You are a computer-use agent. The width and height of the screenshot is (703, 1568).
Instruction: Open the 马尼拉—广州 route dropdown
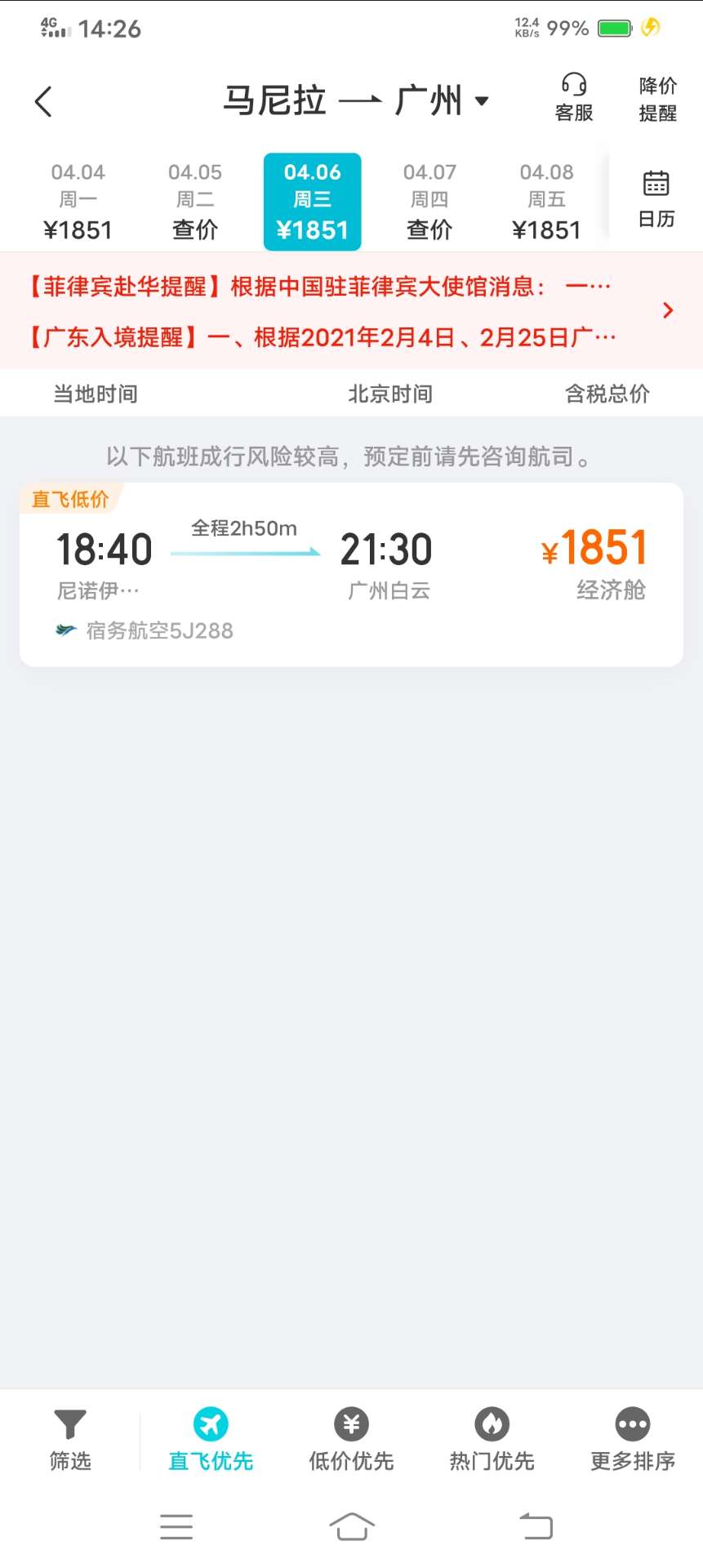pyautogui.click(x=356, y=101)
